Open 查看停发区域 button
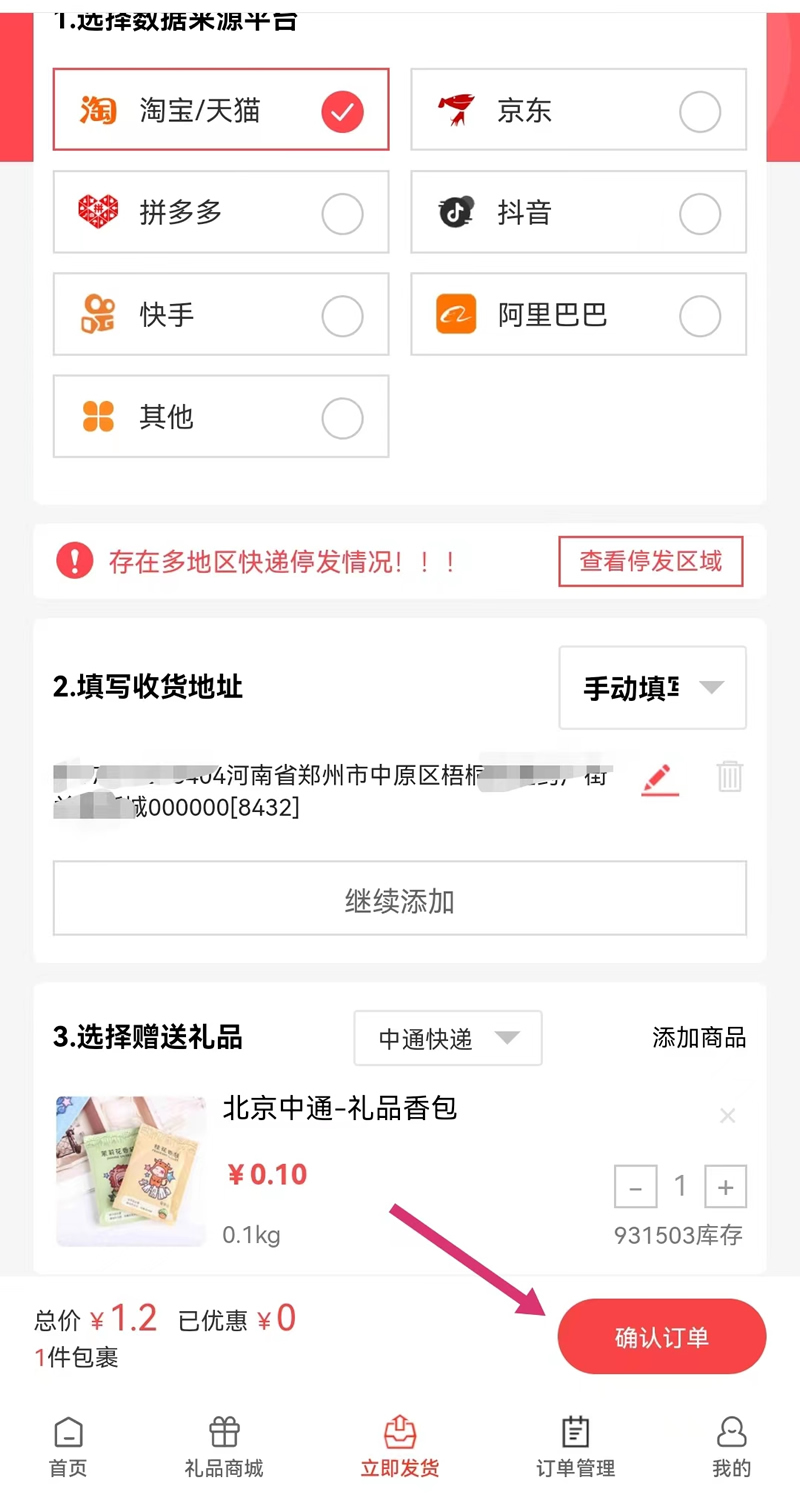 click(x=650, y=561)
